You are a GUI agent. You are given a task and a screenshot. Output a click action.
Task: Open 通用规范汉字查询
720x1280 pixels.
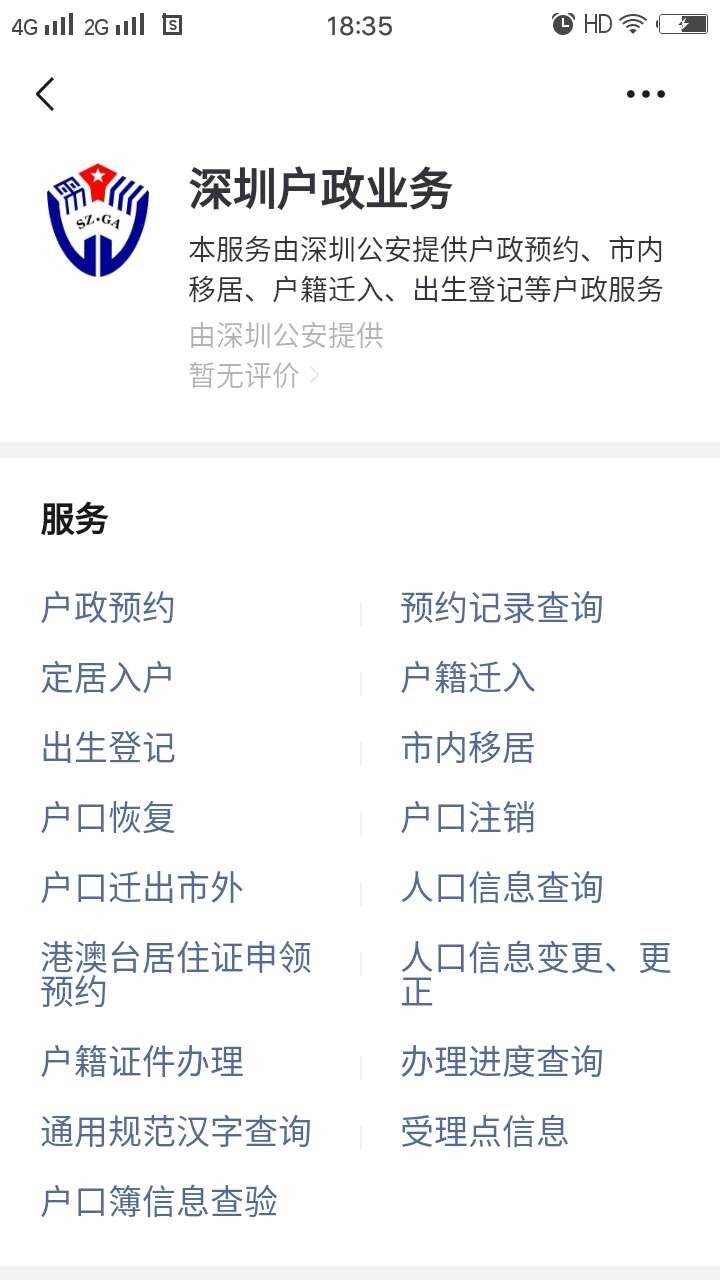(x=176, y=1132)
